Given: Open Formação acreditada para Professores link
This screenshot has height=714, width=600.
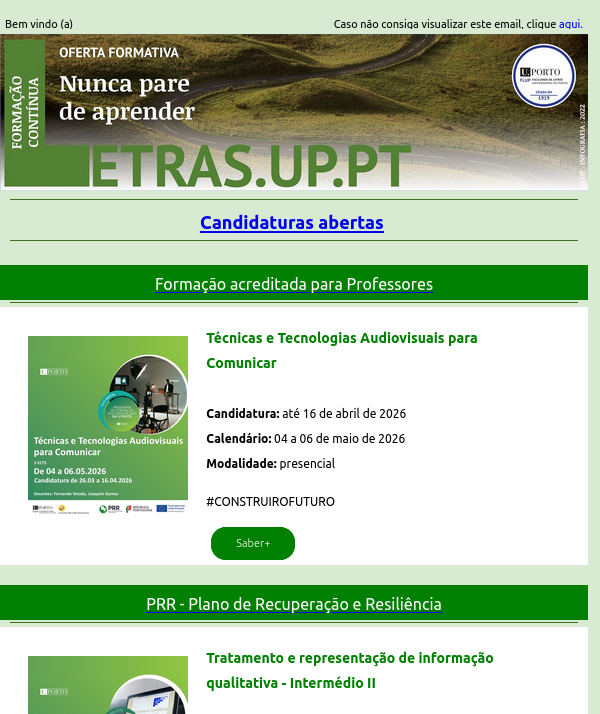Looking at the screenshot, I should coord(293,284).
